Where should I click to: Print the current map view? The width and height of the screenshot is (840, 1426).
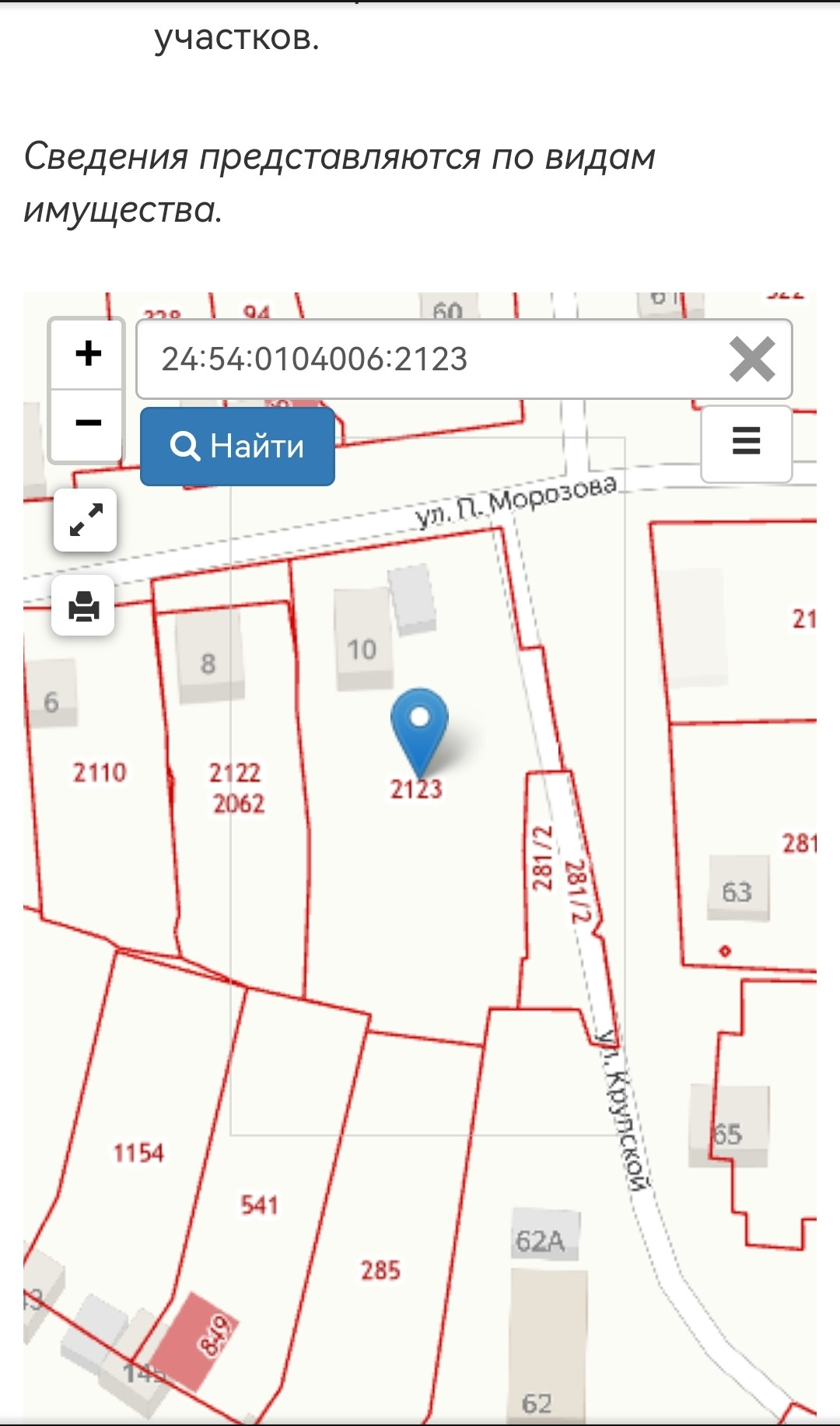point(84,606)
